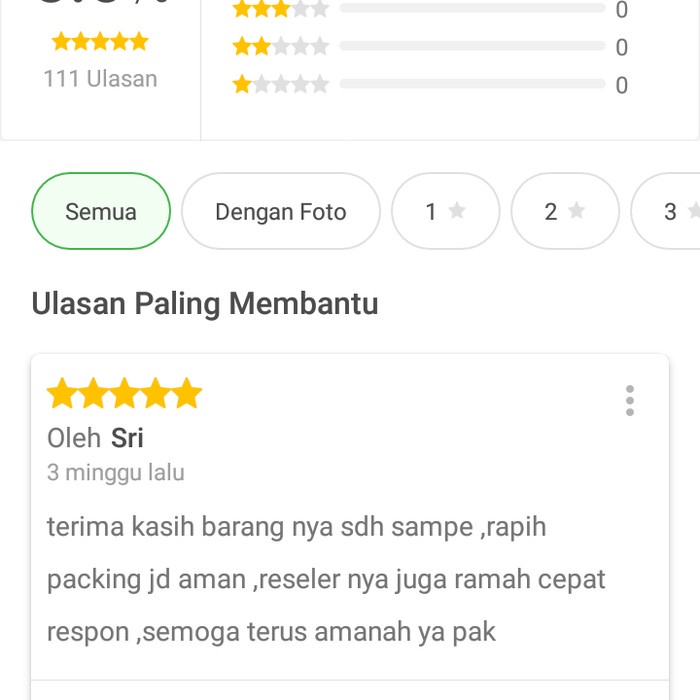Select the Semua filter chip

tap(101, 211)
